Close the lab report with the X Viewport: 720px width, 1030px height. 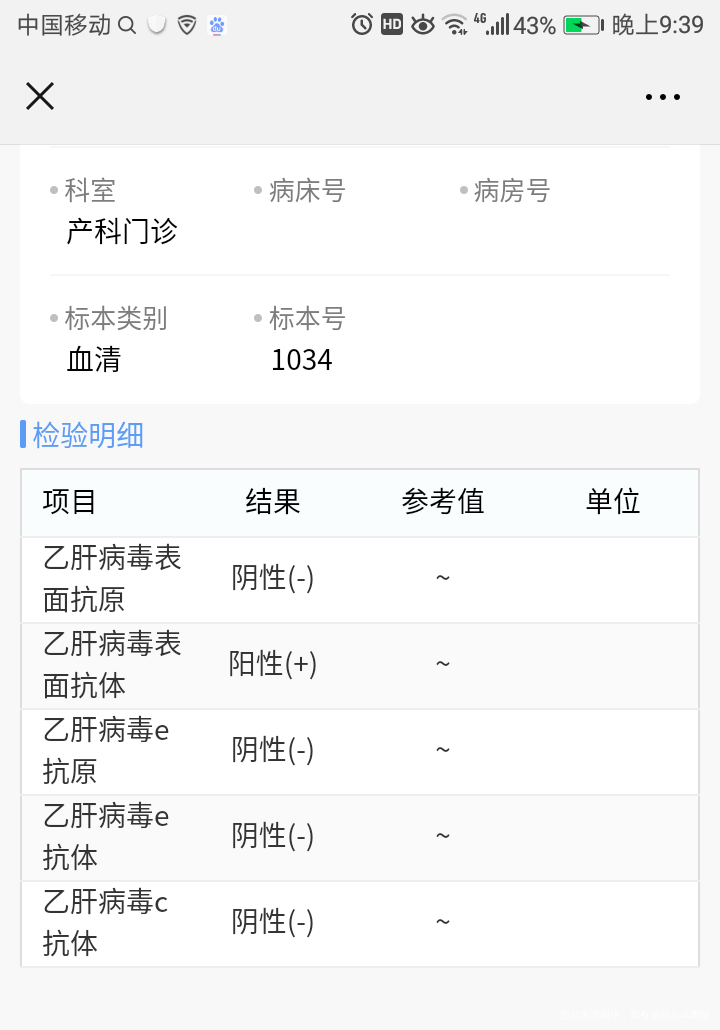[x=39, y=96]
